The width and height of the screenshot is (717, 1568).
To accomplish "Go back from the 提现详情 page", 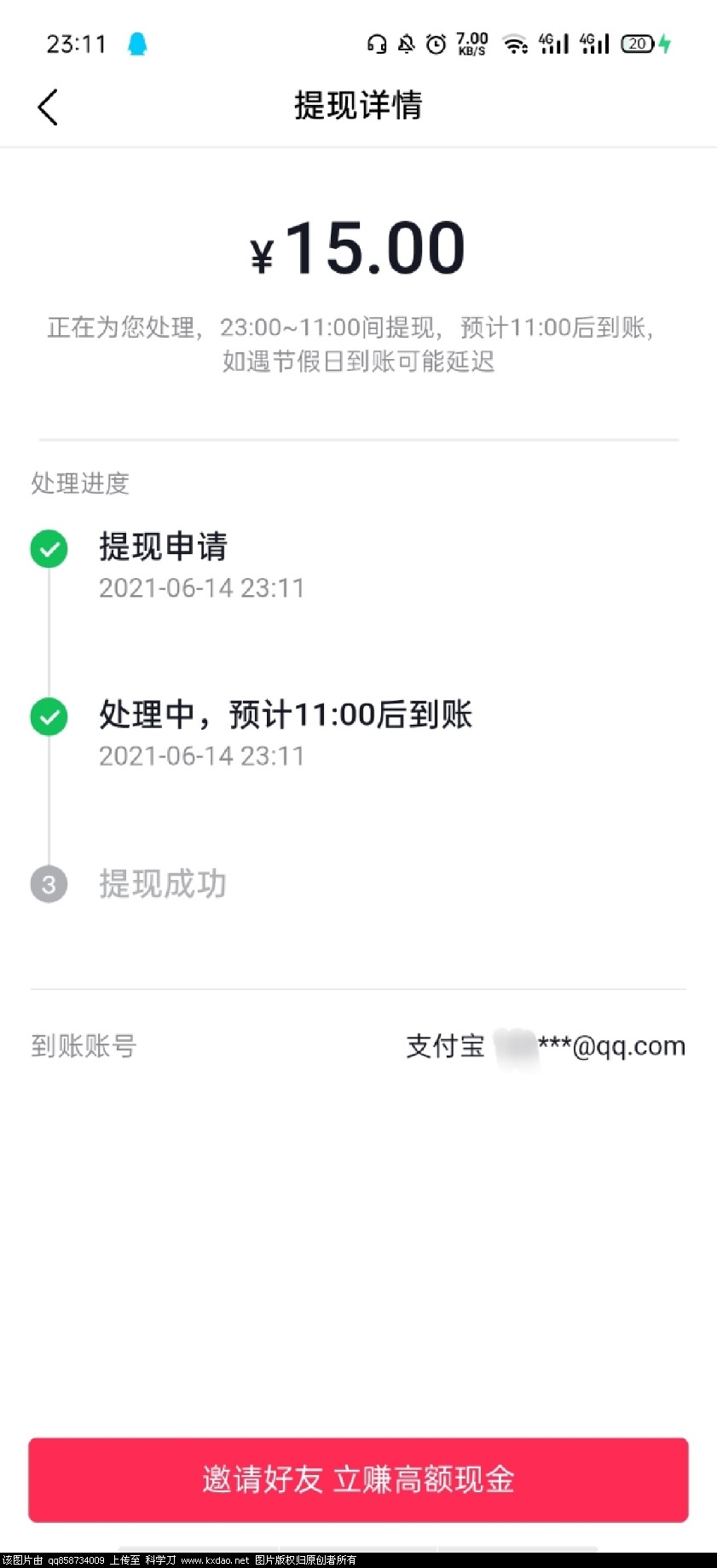I will pos(48,107).
